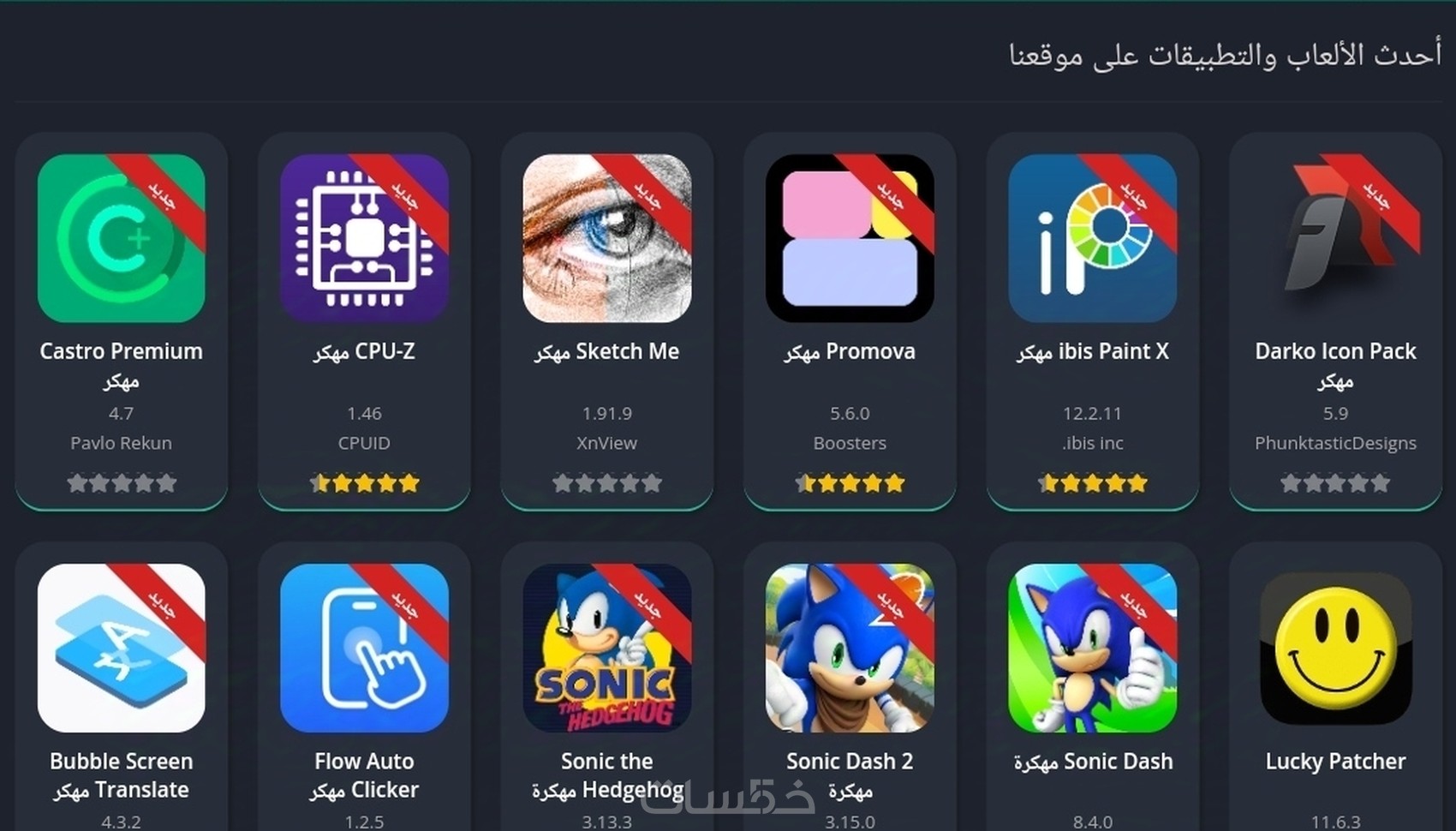Open the Castro Premium app card
Image resolution: width=1456 pixels, height=831 pixels.
tap(121, 239)
